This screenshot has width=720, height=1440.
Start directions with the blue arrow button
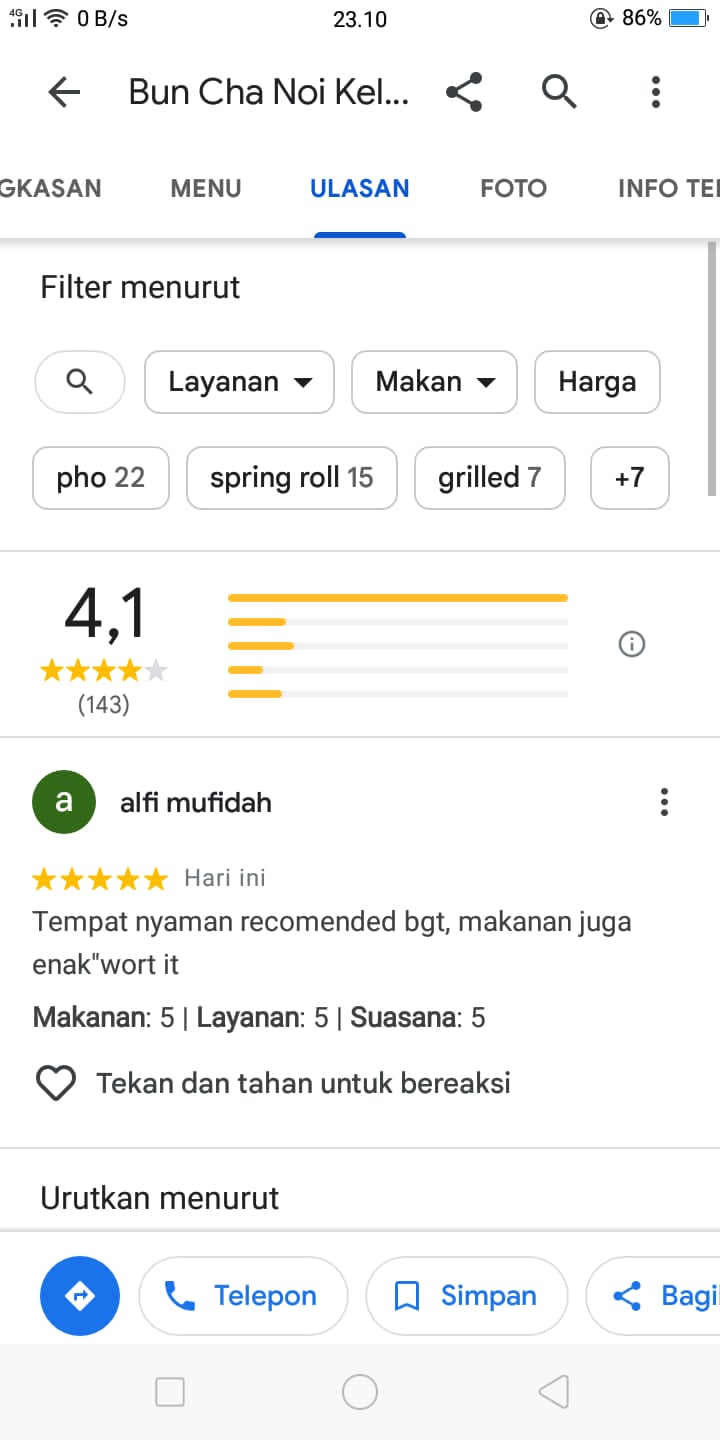pos(80,1296)
